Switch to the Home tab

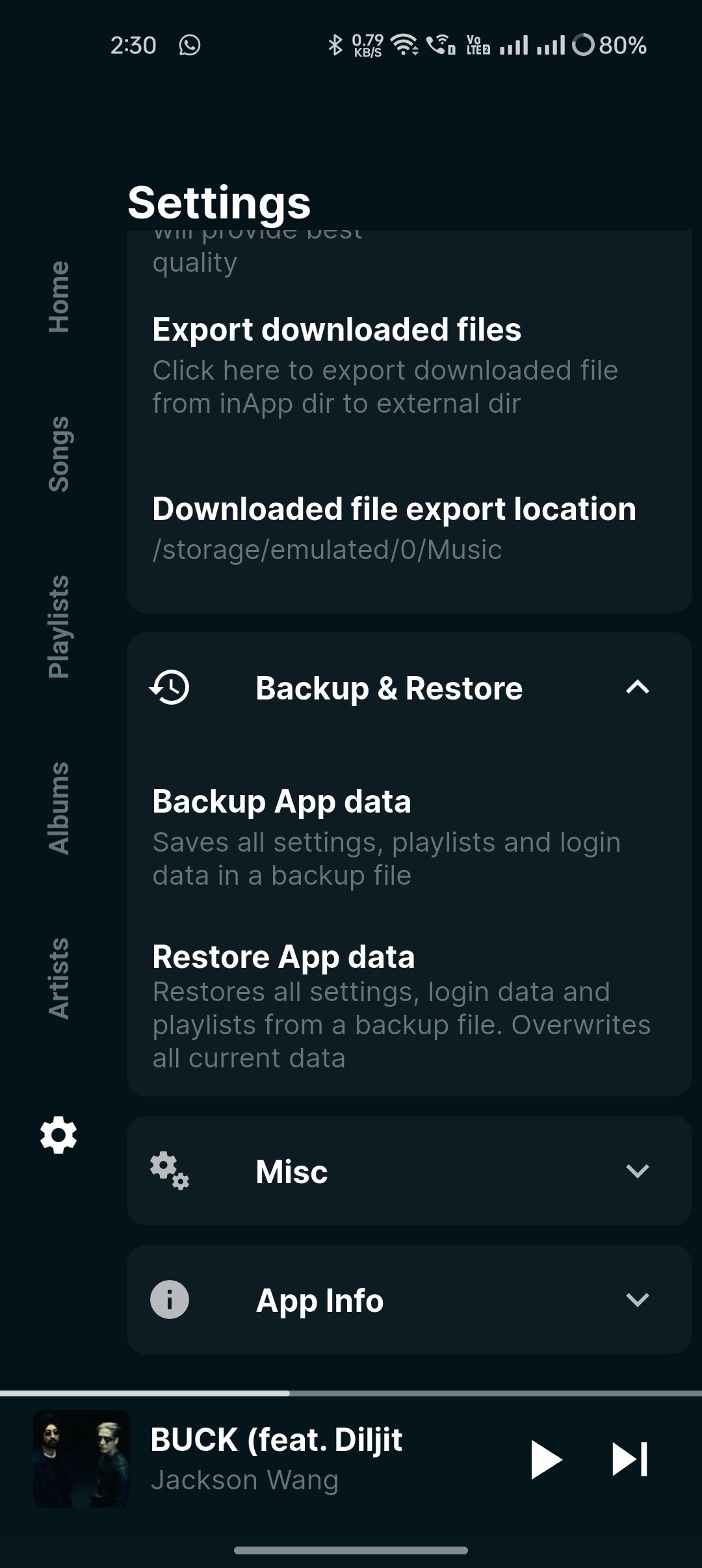pos(58,296)
